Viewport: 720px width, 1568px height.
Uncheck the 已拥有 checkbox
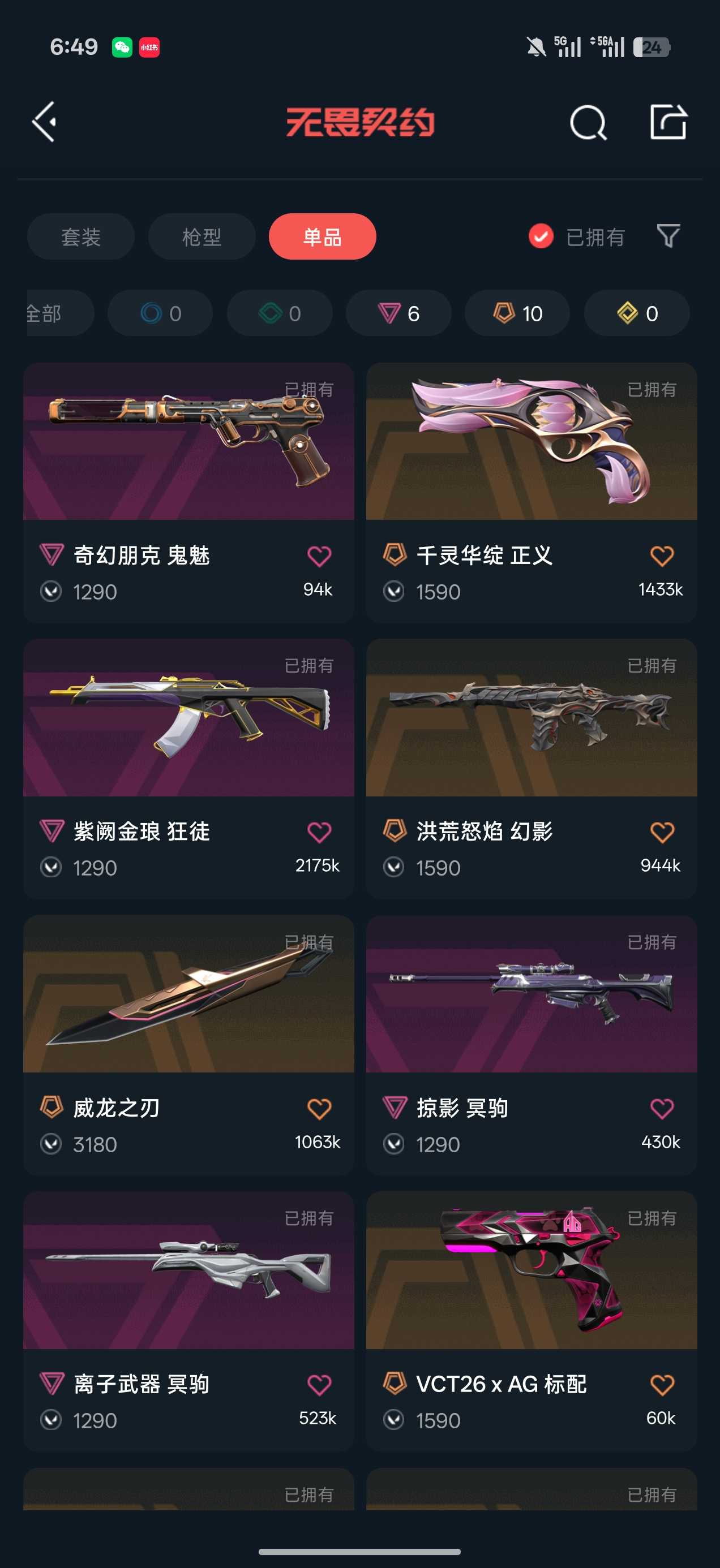(x=541, y=237)
